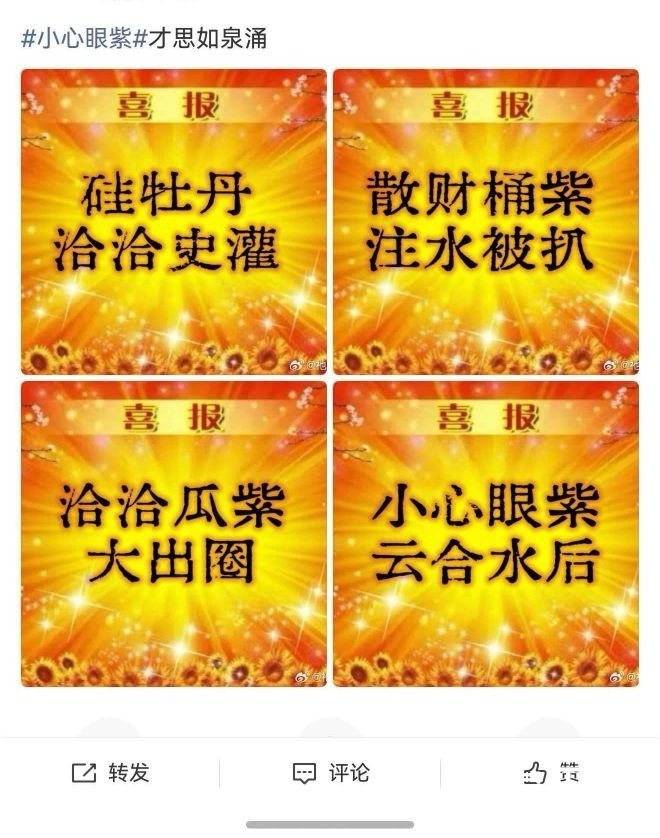
Task: Open comments with 评论
Action: click(330, 773)
